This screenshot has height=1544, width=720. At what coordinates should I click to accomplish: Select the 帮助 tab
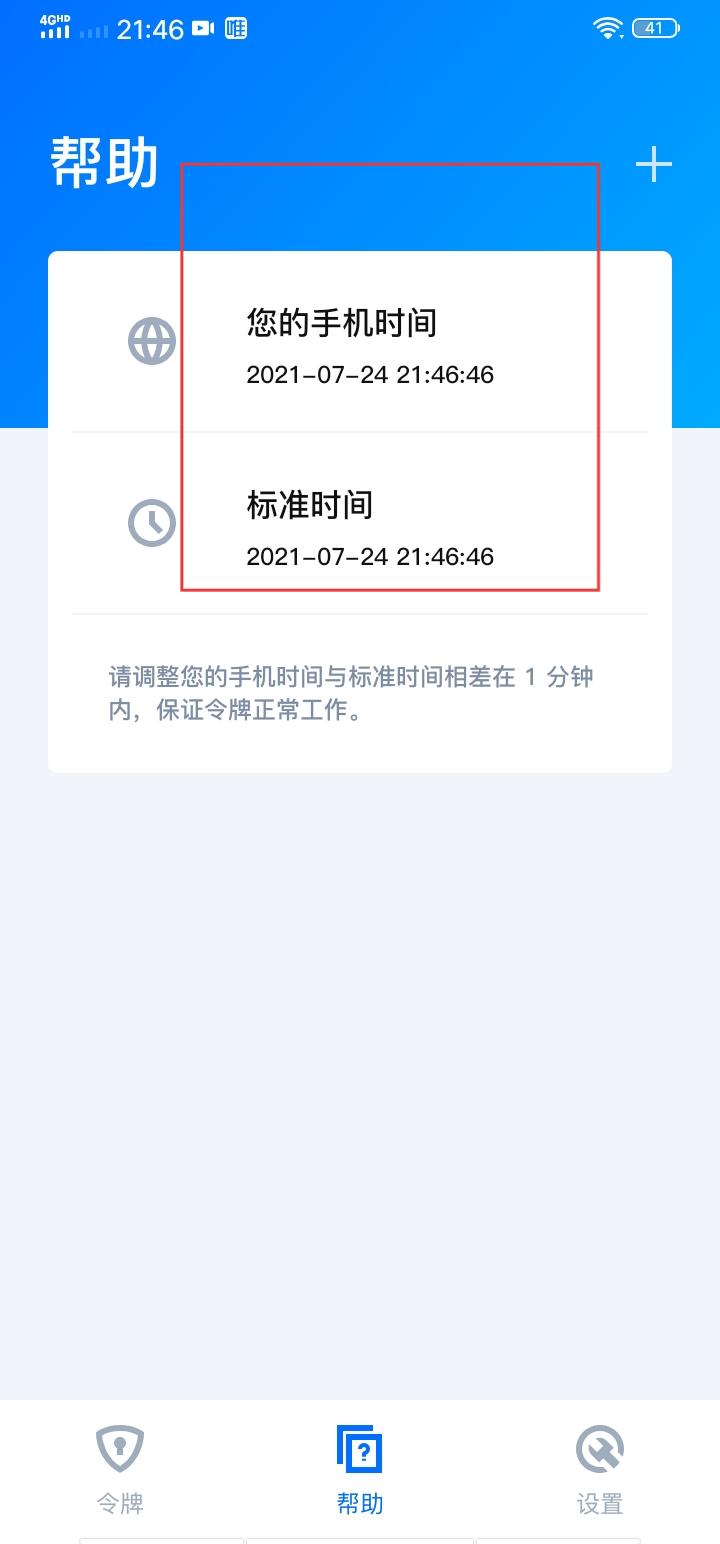click(x=360, y=1470)
